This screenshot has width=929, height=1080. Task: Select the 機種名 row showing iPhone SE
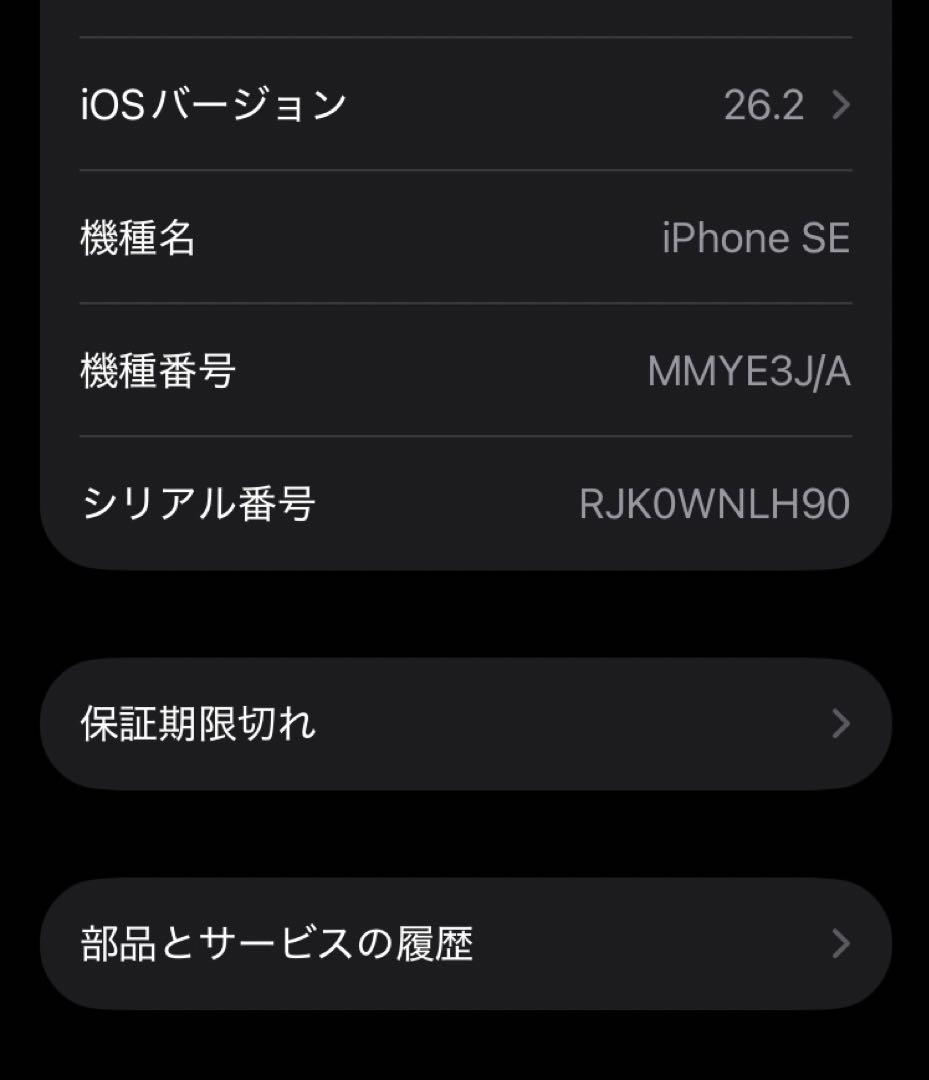pos(464,238)
